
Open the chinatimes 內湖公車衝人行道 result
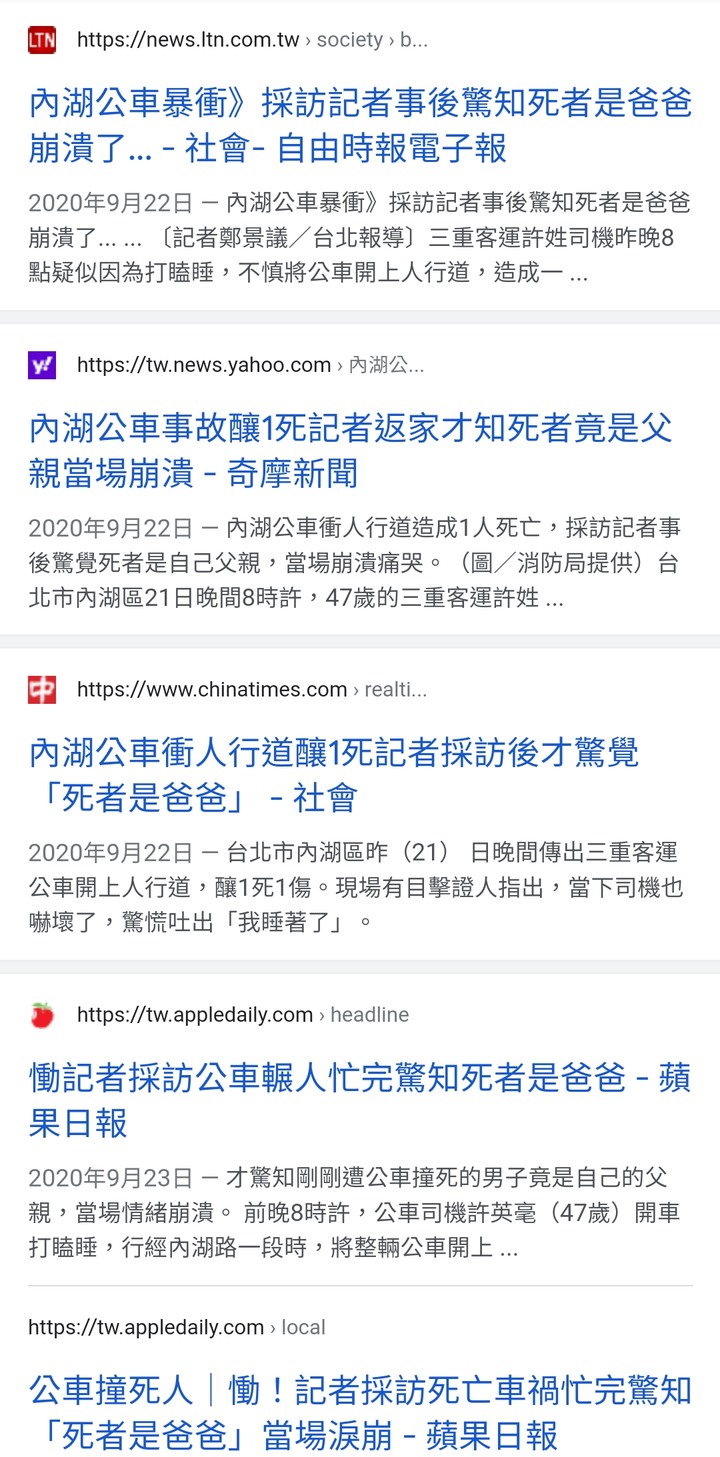(x=334, y=774)
